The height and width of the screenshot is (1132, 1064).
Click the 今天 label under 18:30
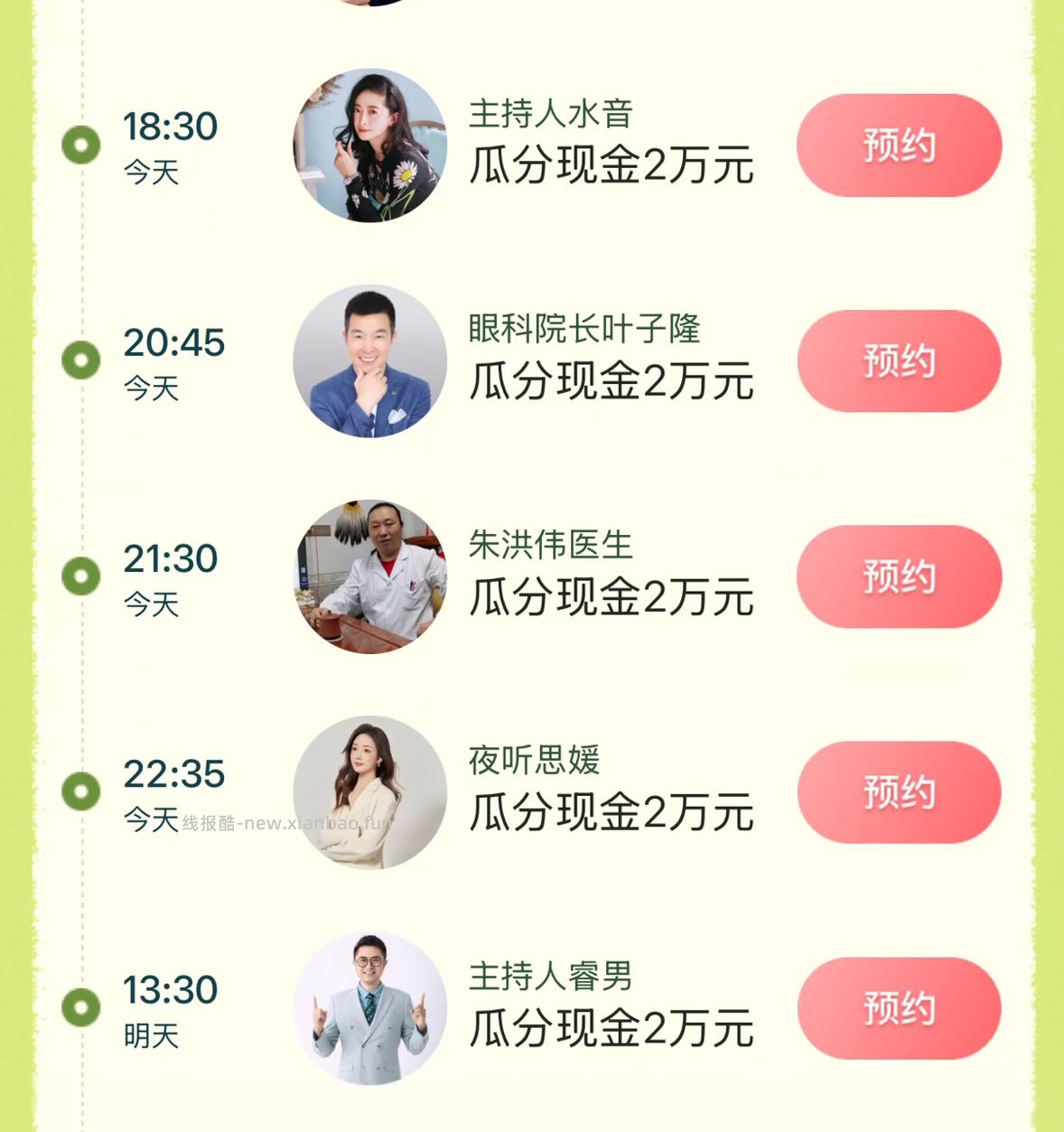pyautogui.click(x=151, y=174)
